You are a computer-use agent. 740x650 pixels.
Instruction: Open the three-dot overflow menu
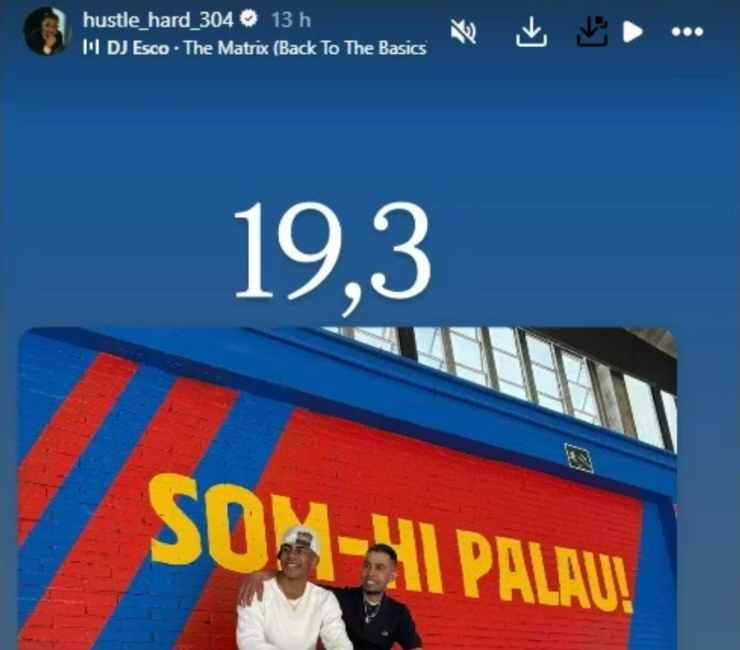687,32
